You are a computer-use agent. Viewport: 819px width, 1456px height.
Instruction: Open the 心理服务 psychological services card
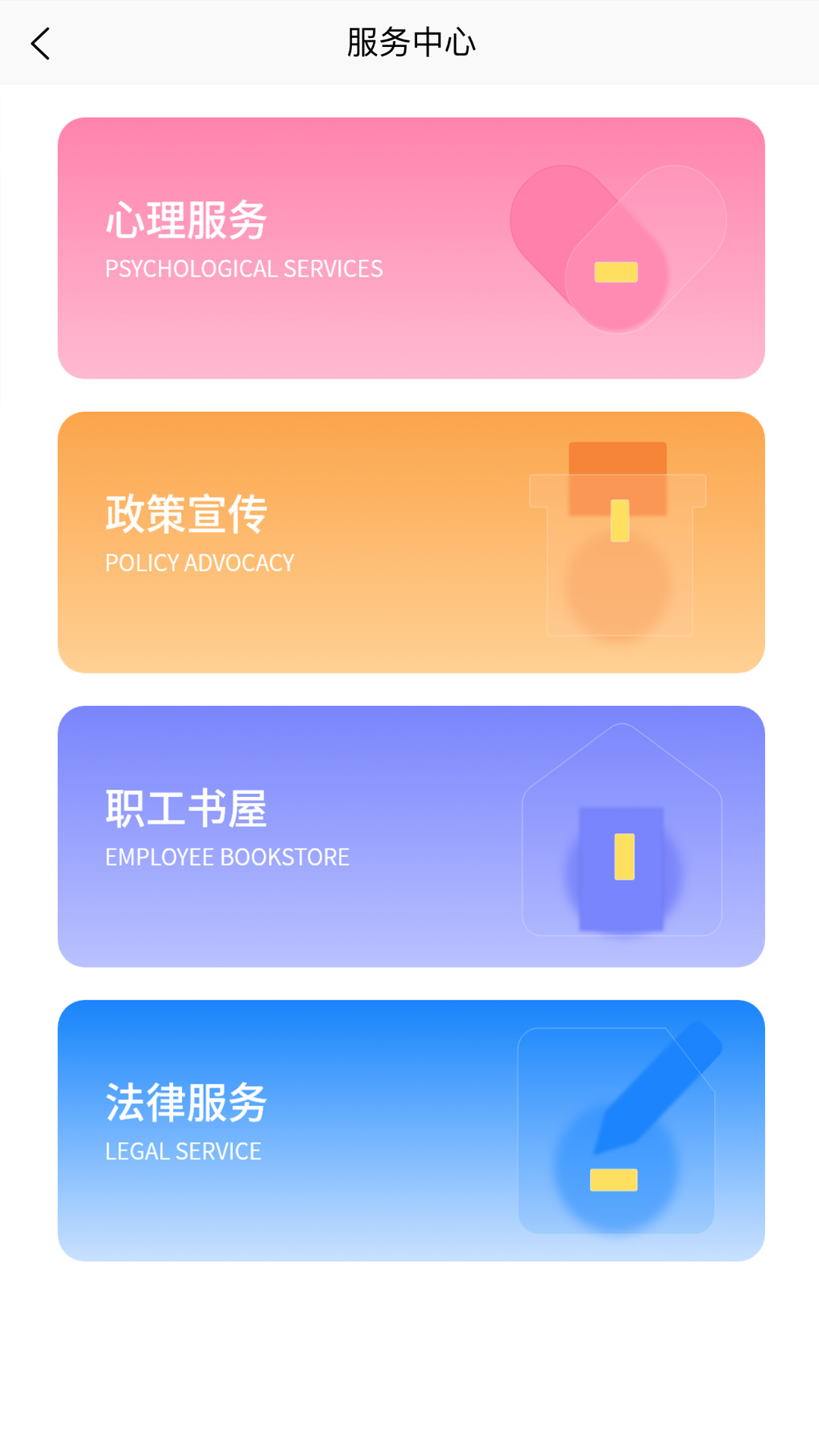pyautogui.click(x=409, y=246)
